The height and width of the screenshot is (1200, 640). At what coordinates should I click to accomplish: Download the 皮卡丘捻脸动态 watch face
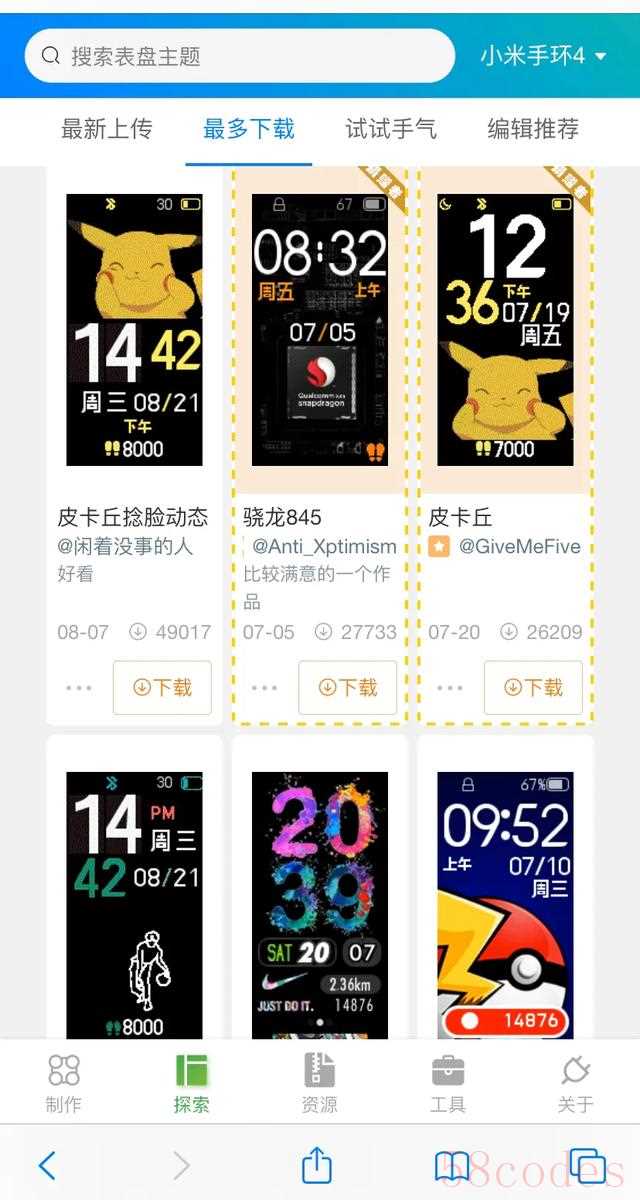162,687
